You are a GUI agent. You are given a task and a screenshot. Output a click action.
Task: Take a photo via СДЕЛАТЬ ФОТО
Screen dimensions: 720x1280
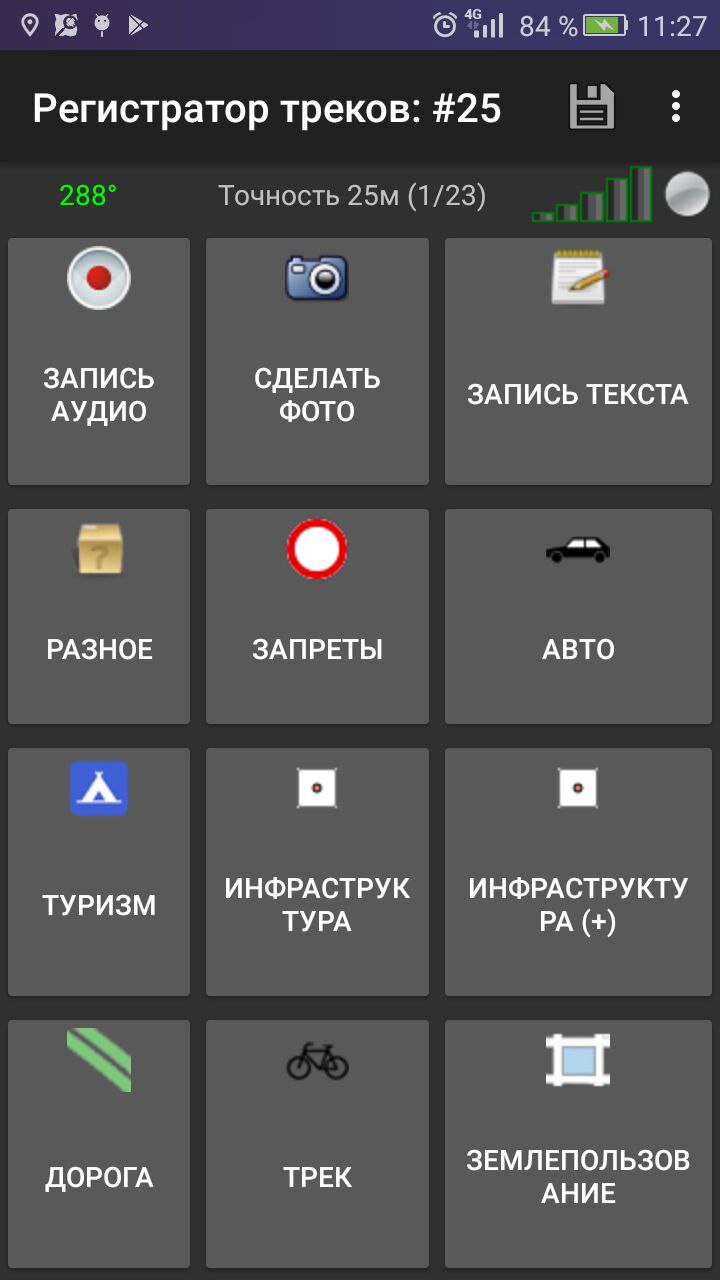pyautogui.click(x=317, y=362)
